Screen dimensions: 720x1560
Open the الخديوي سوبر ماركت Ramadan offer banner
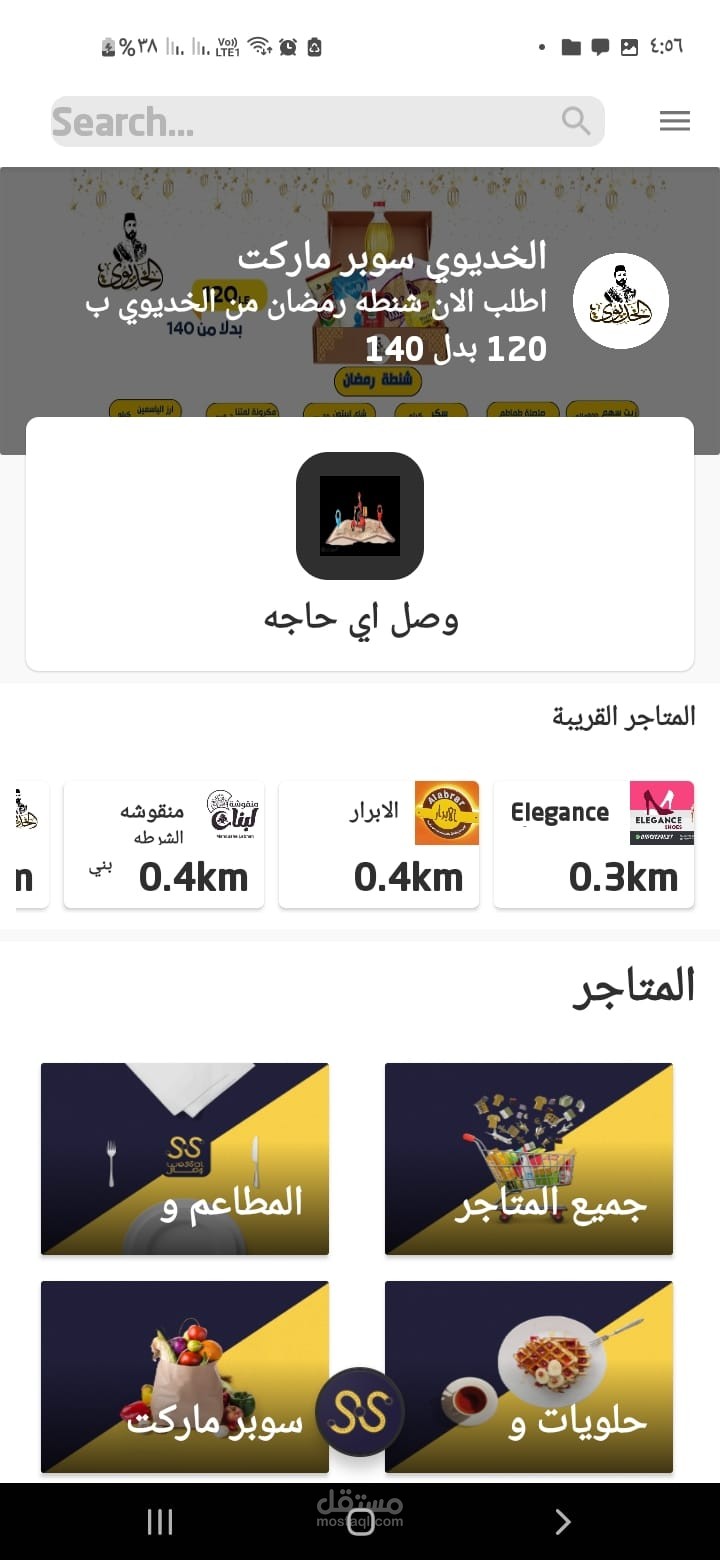point(360,300)
